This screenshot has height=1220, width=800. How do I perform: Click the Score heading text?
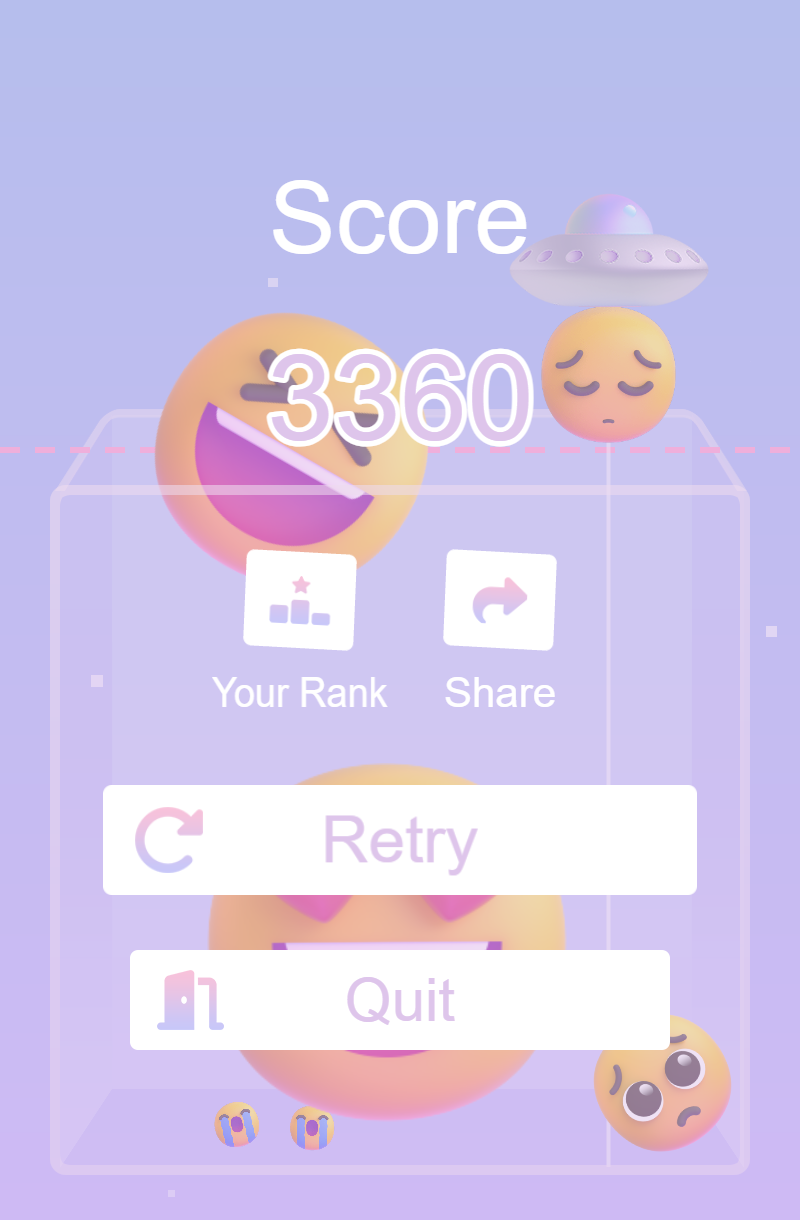[400, 218]
